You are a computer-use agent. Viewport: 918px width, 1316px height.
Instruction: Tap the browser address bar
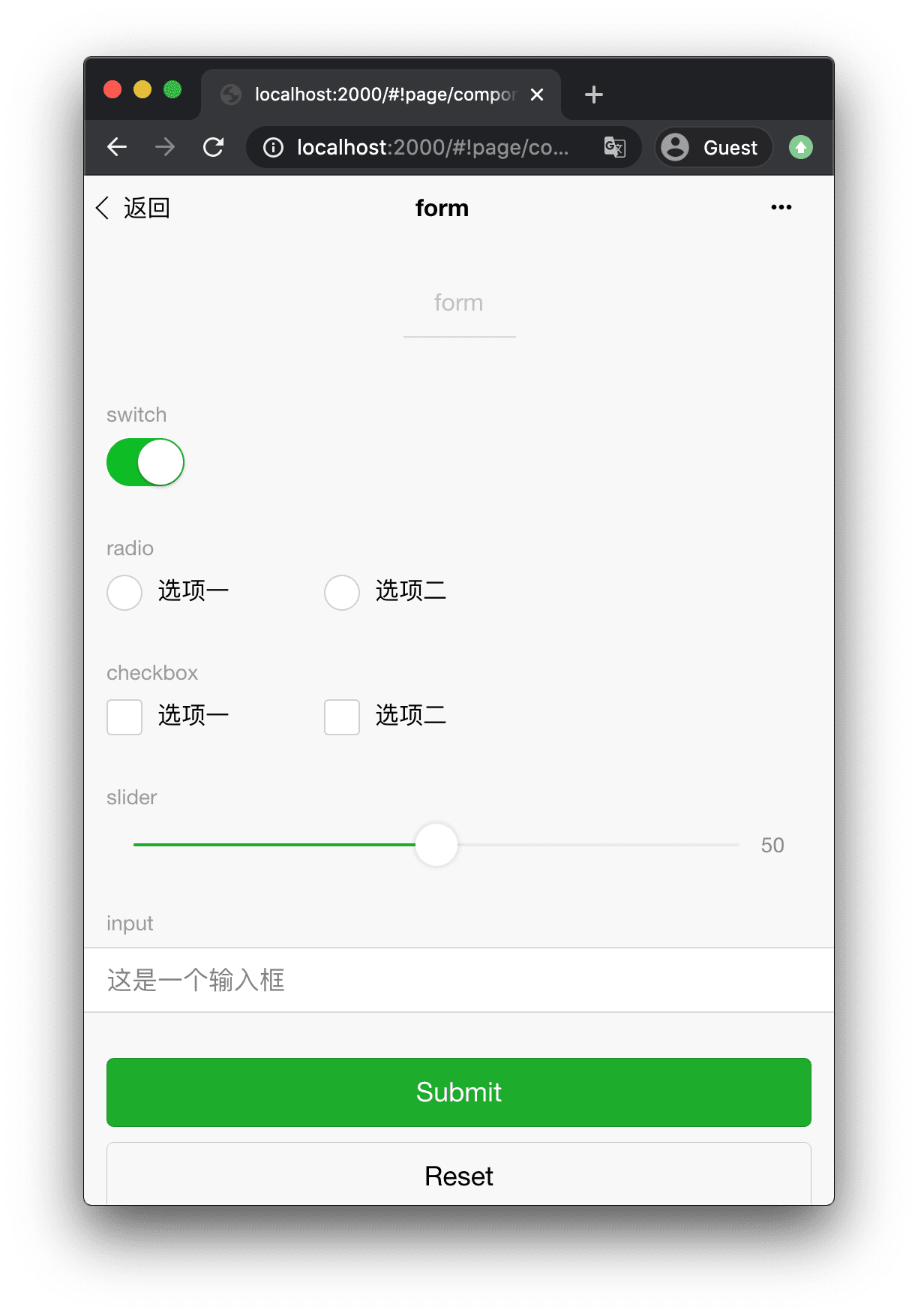tap(432, 147)
